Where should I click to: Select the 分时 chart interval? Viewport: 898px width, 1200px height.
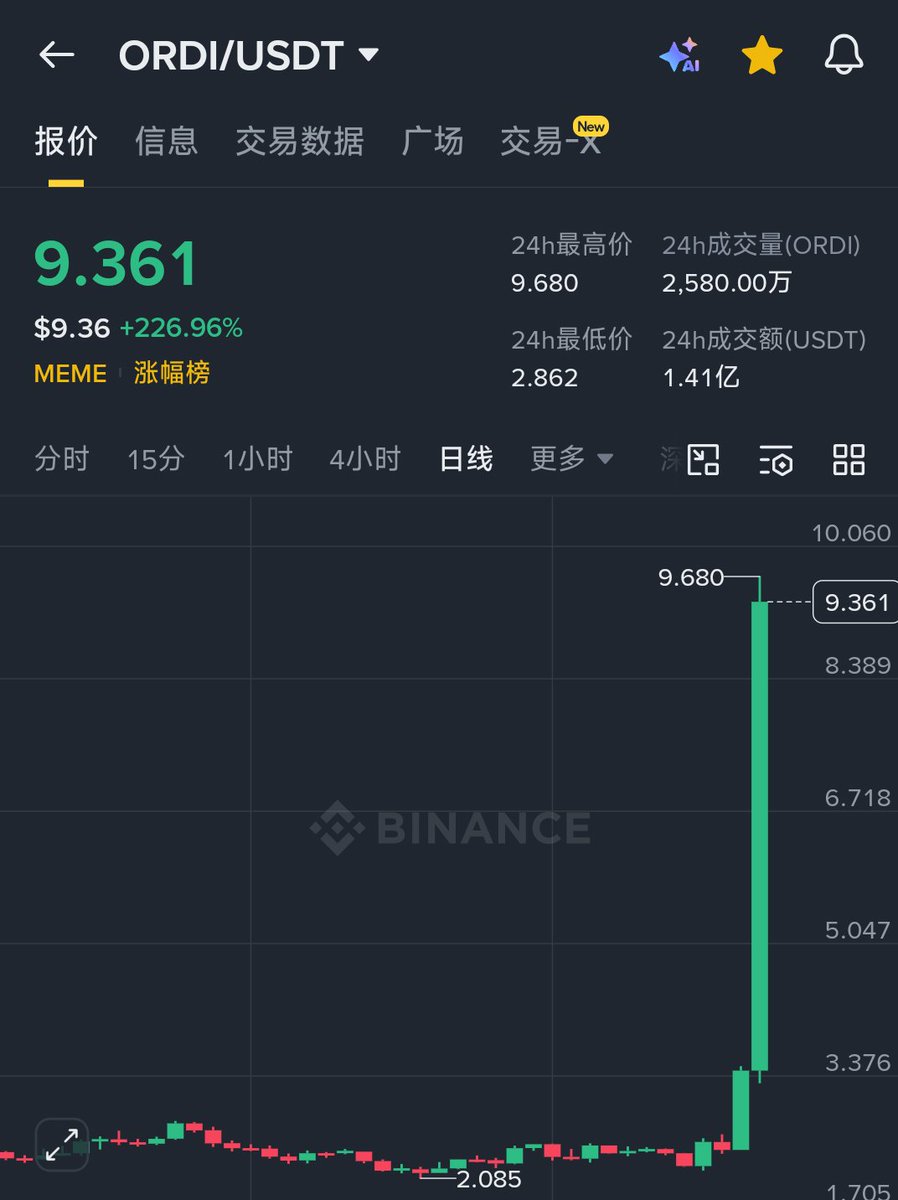(62, 459)
